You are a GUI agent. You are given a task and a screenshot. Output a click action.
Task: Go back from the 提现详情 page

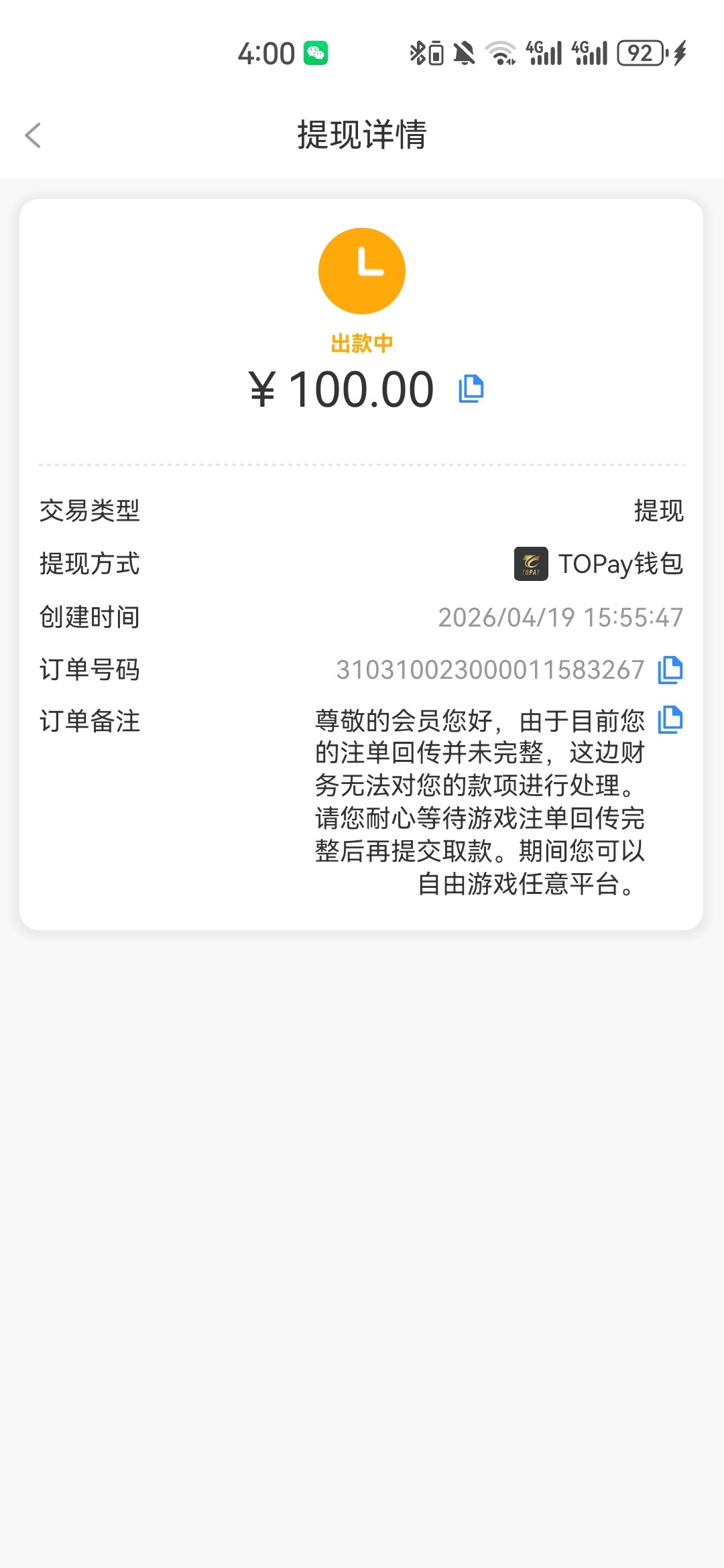point(33,135)
